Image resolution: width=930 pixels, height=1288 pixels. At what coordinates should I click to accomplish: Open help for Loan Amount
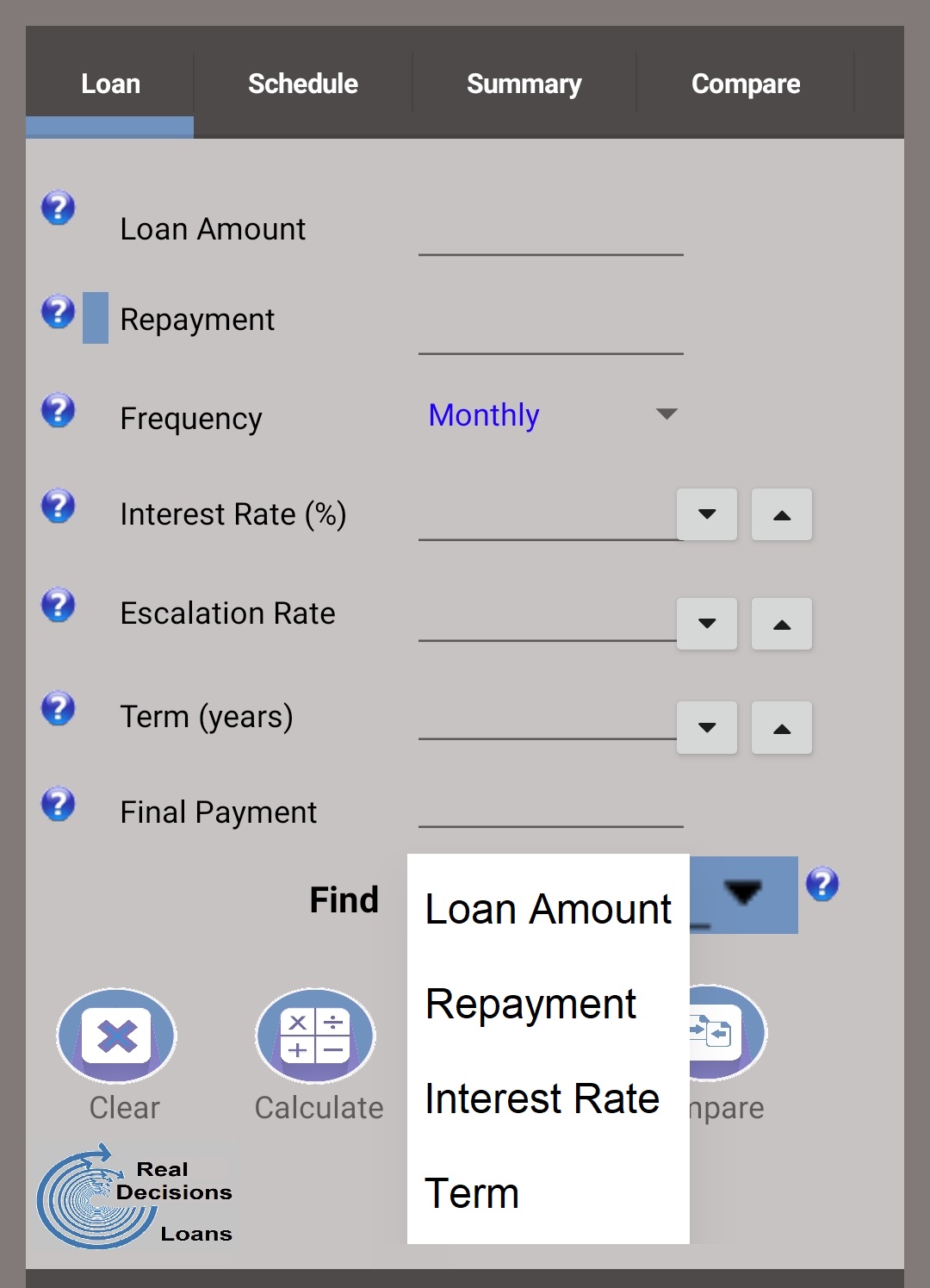click(x=59, y=208)
